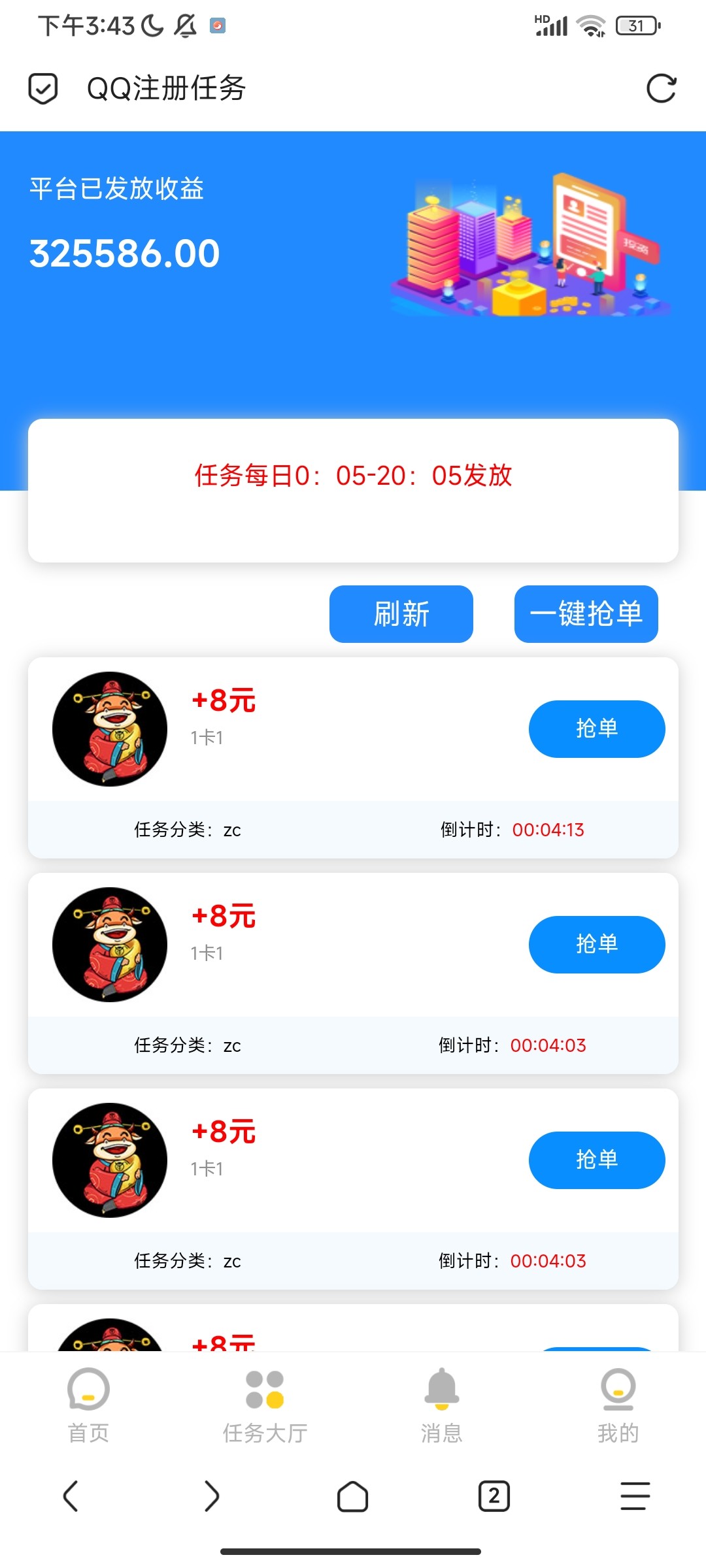The image size is (706, 1568).
Task: Go to the 消息 tab
Action: pyautogui.click(x=441, y=1405)
